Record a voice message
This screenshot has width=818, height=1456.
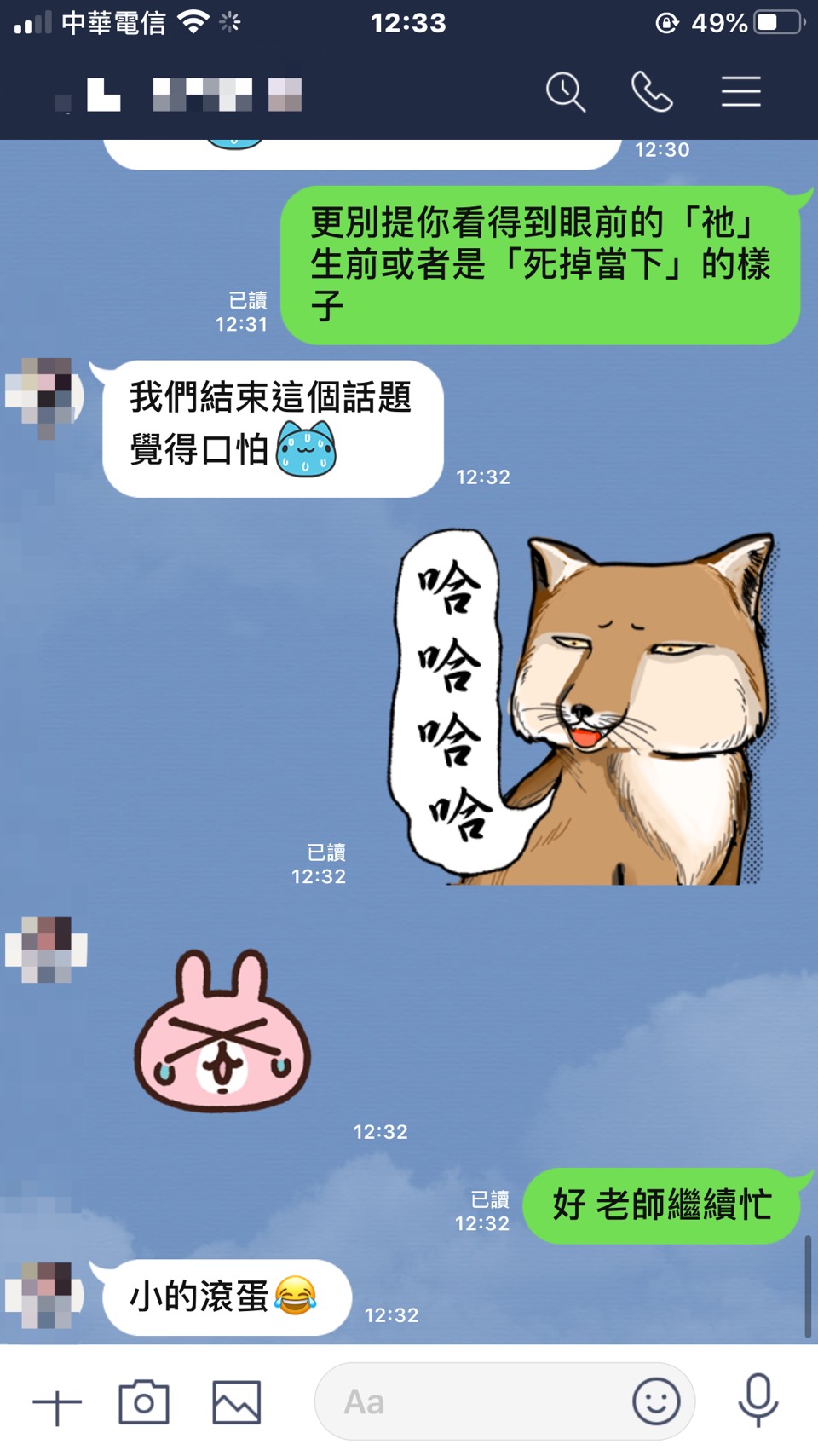click(x=758, y=1401)
